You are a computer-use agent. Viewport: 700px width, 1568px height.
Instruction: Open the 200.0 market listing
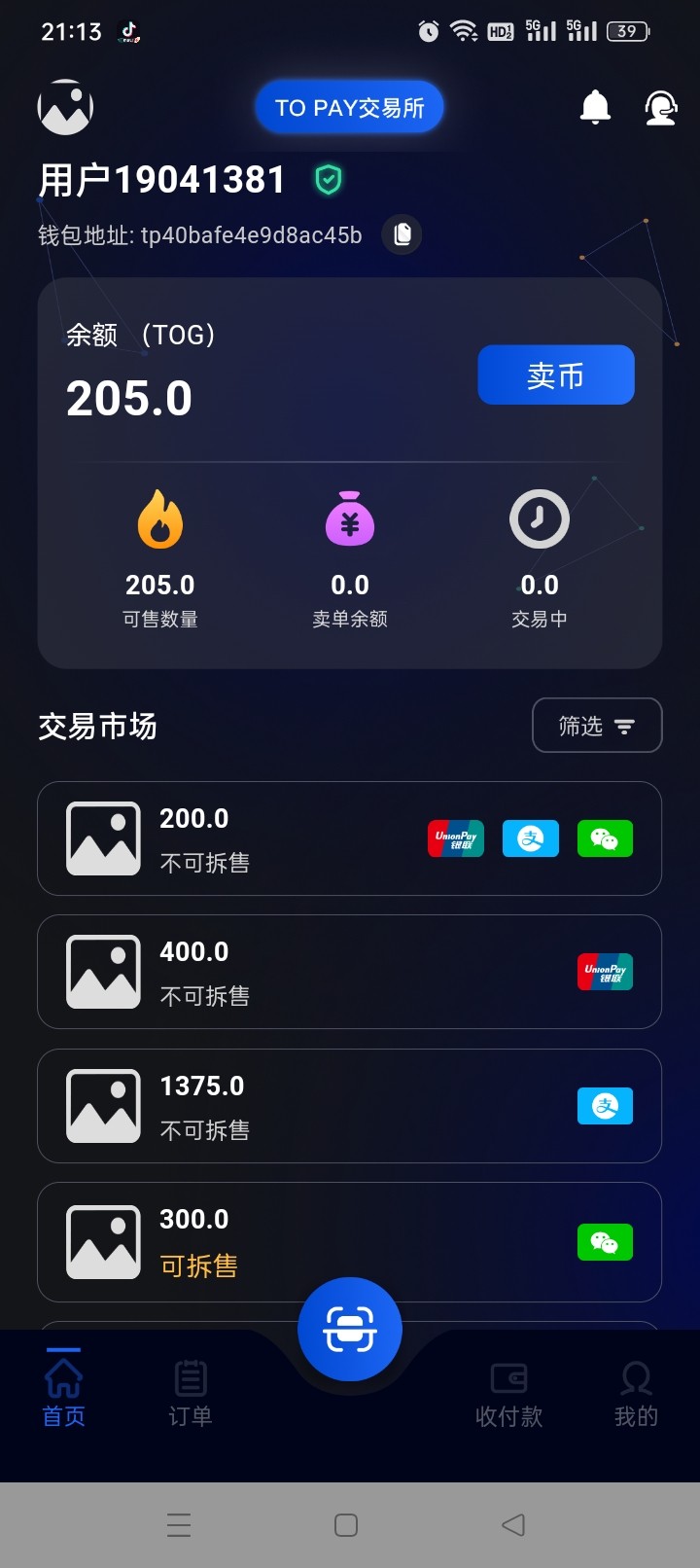[x=349, y=838]
